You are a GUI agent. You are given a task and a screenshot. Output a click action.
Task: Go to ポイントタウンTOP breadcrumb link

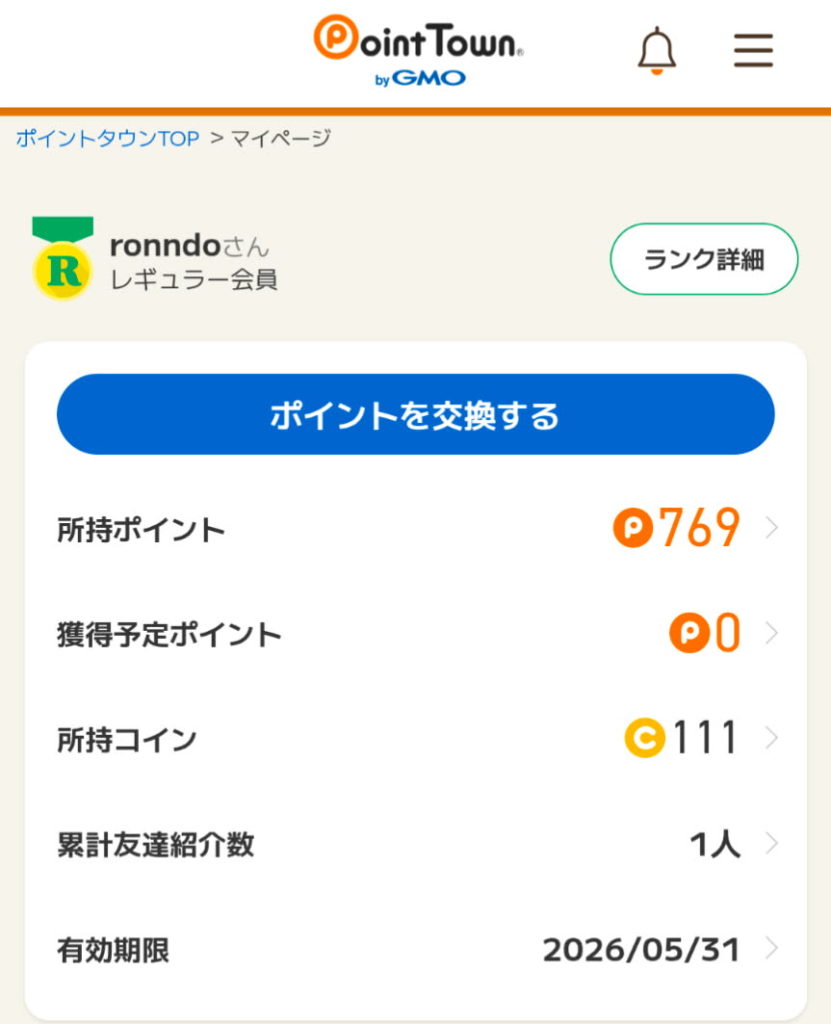(107, 138)
